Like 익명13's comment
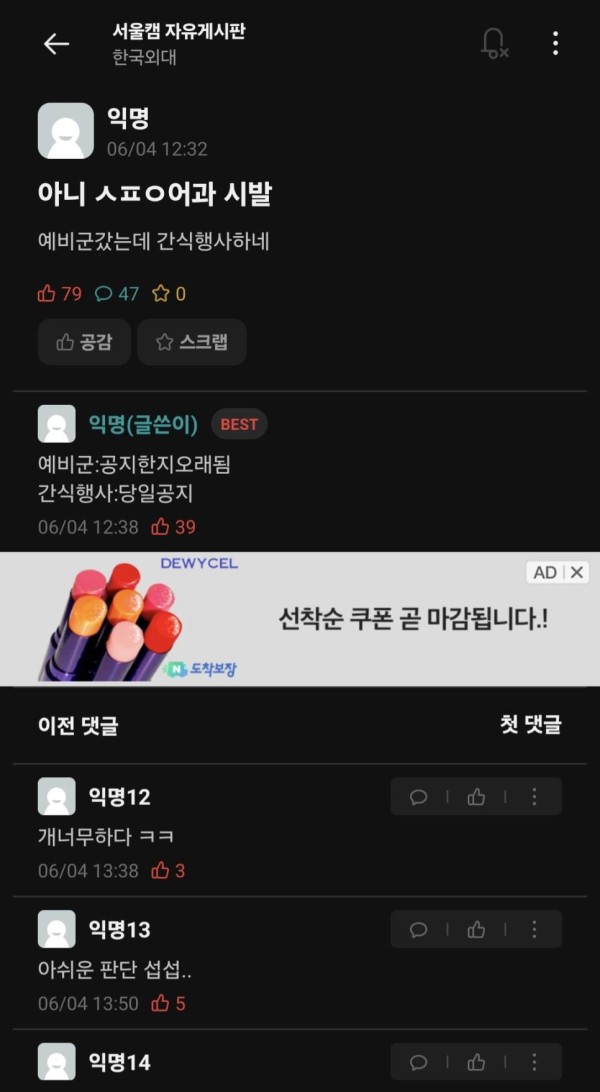This screenshot has width=600, height=1092. click(x=476, y=930)
